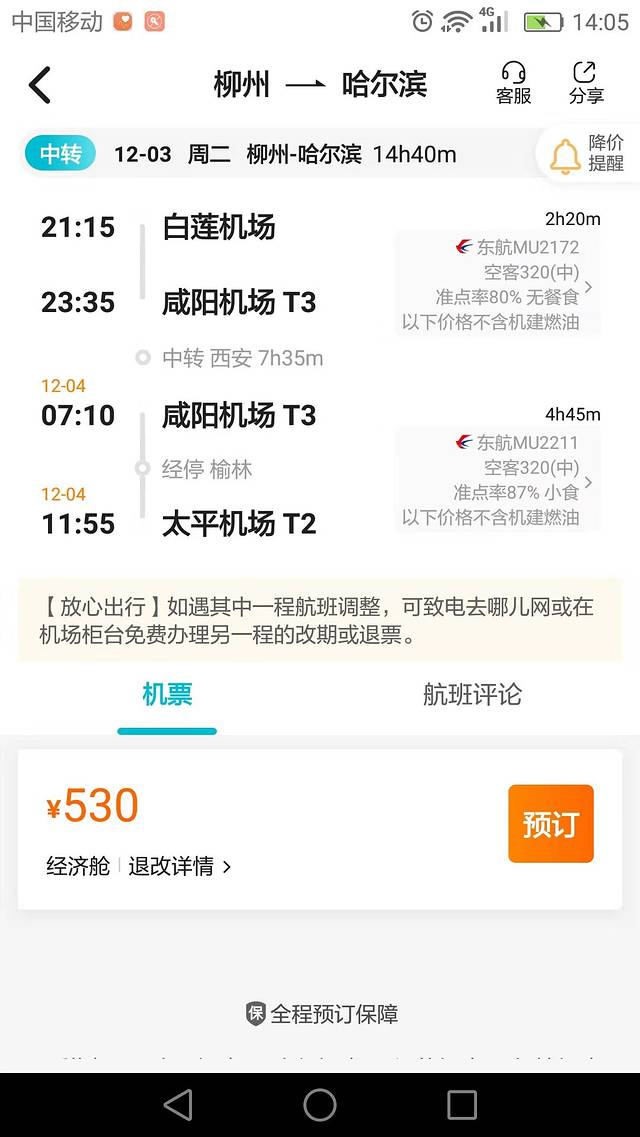Go back from the flight details page

(x=40, y=85)
